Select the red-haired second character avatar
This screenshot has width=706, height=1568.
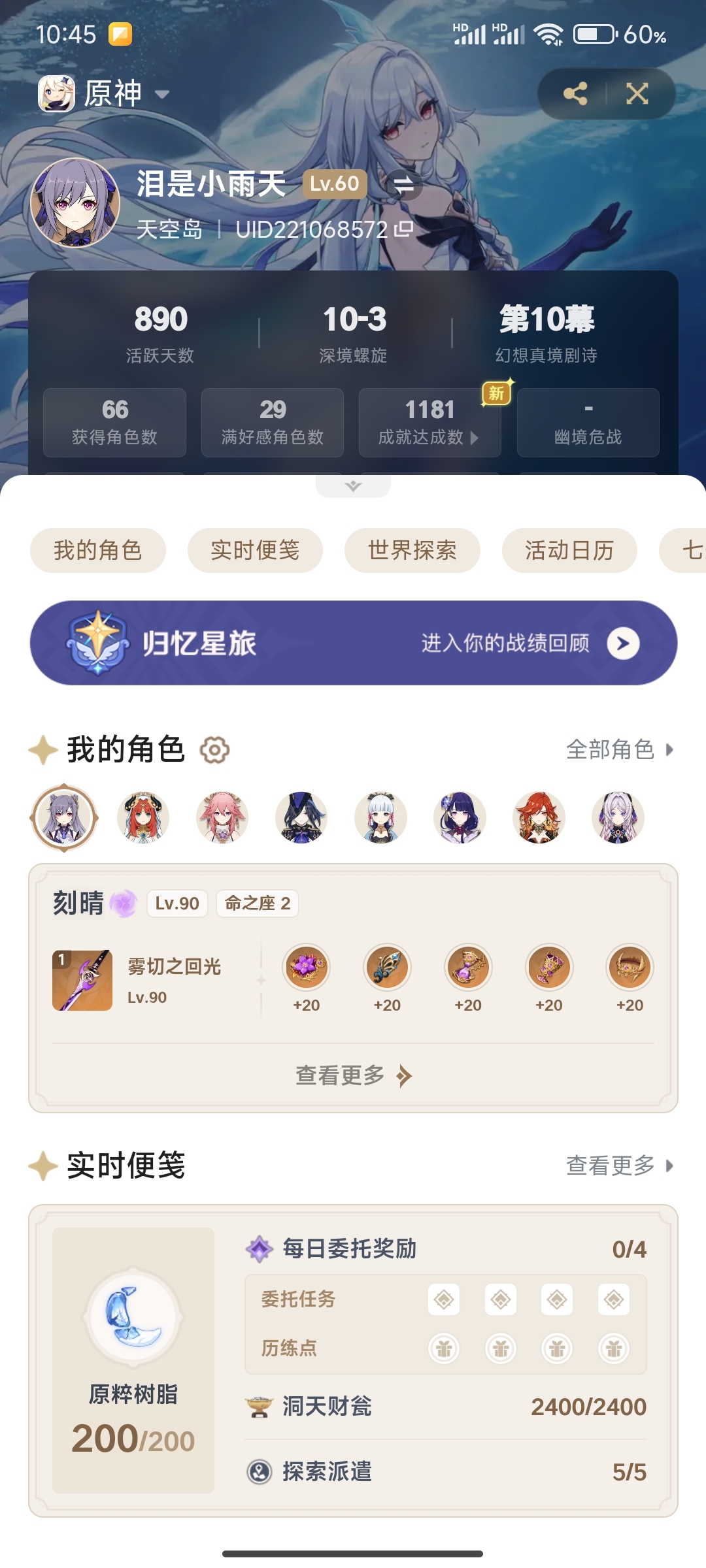(x=143, y=817)
